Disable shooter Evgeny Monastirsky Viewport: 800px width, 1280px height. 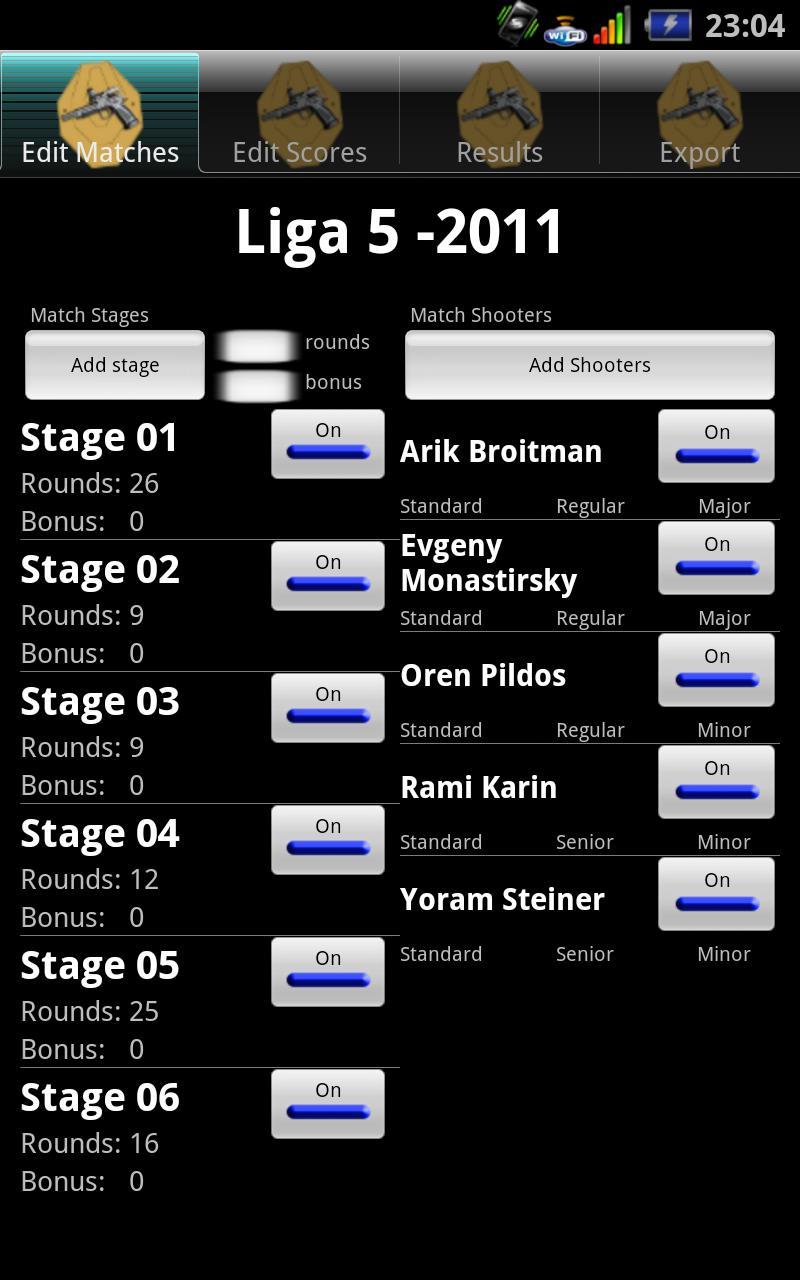tap(716, 557)
